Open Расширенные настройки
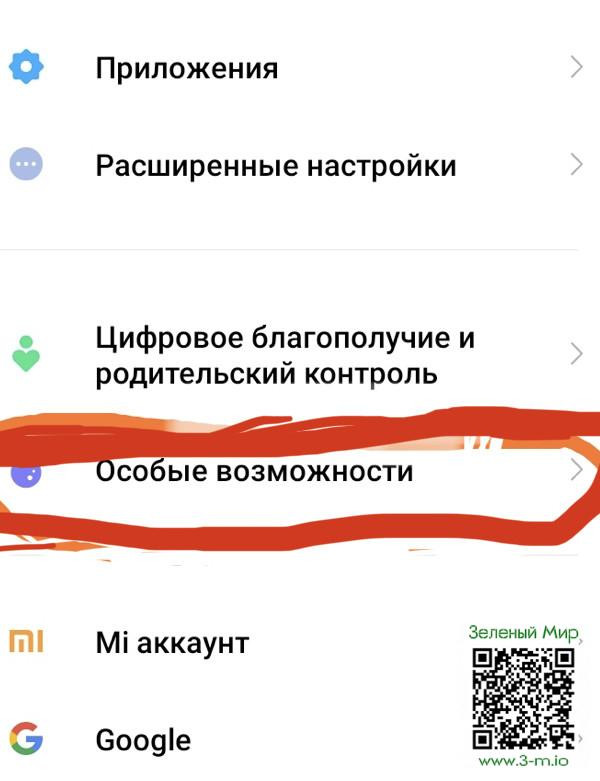600x781 pixels. pos(275,165)
